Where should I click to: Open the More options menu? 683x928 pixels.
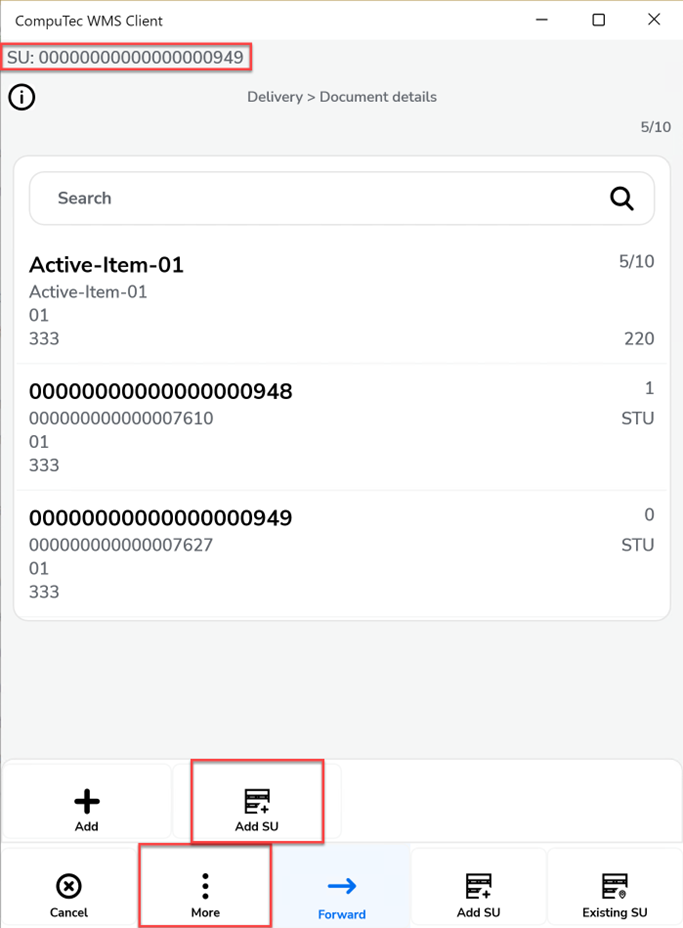pos(205,894)
